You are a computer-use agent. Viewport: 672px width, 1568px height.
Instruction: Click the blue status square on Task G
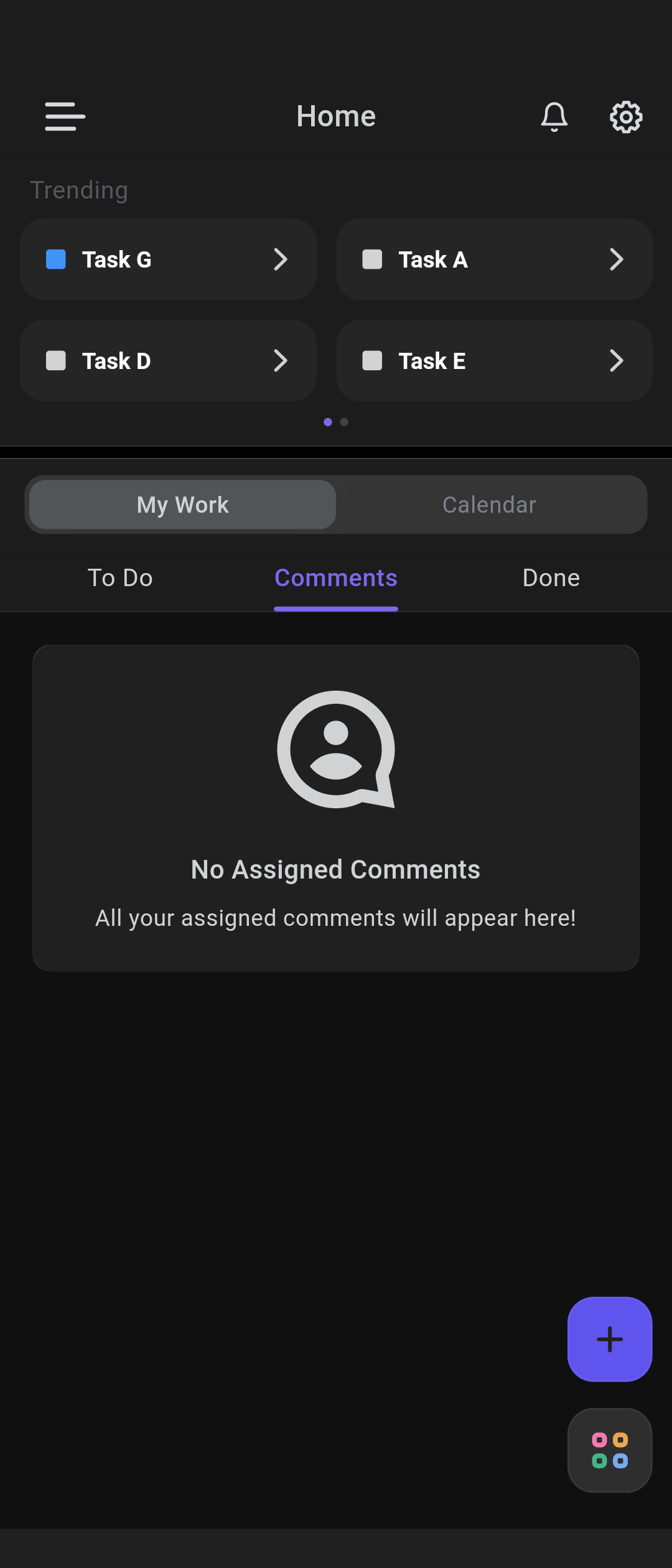(57, 259)
